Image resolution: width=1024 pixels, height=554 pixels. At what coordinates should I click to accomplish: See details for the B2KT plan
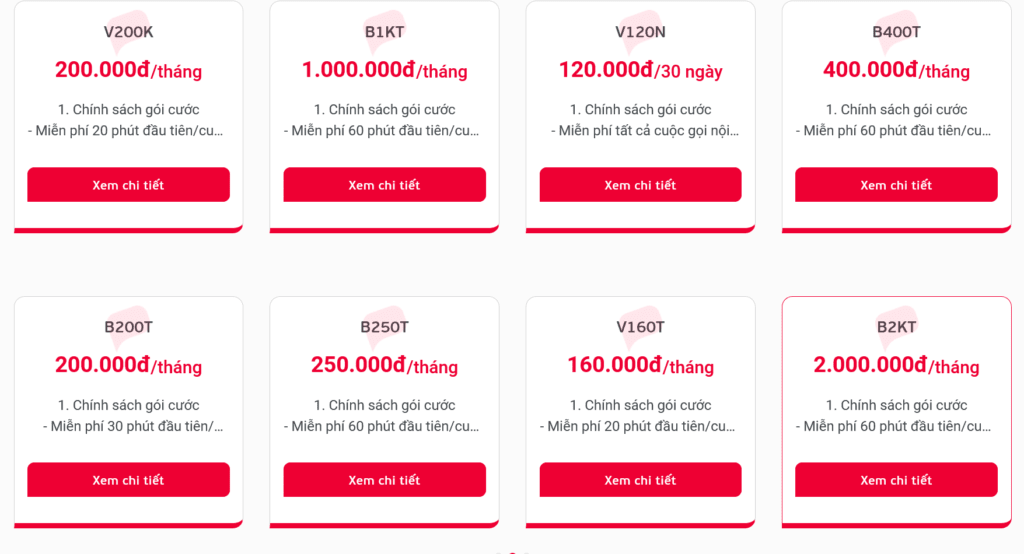896,480
